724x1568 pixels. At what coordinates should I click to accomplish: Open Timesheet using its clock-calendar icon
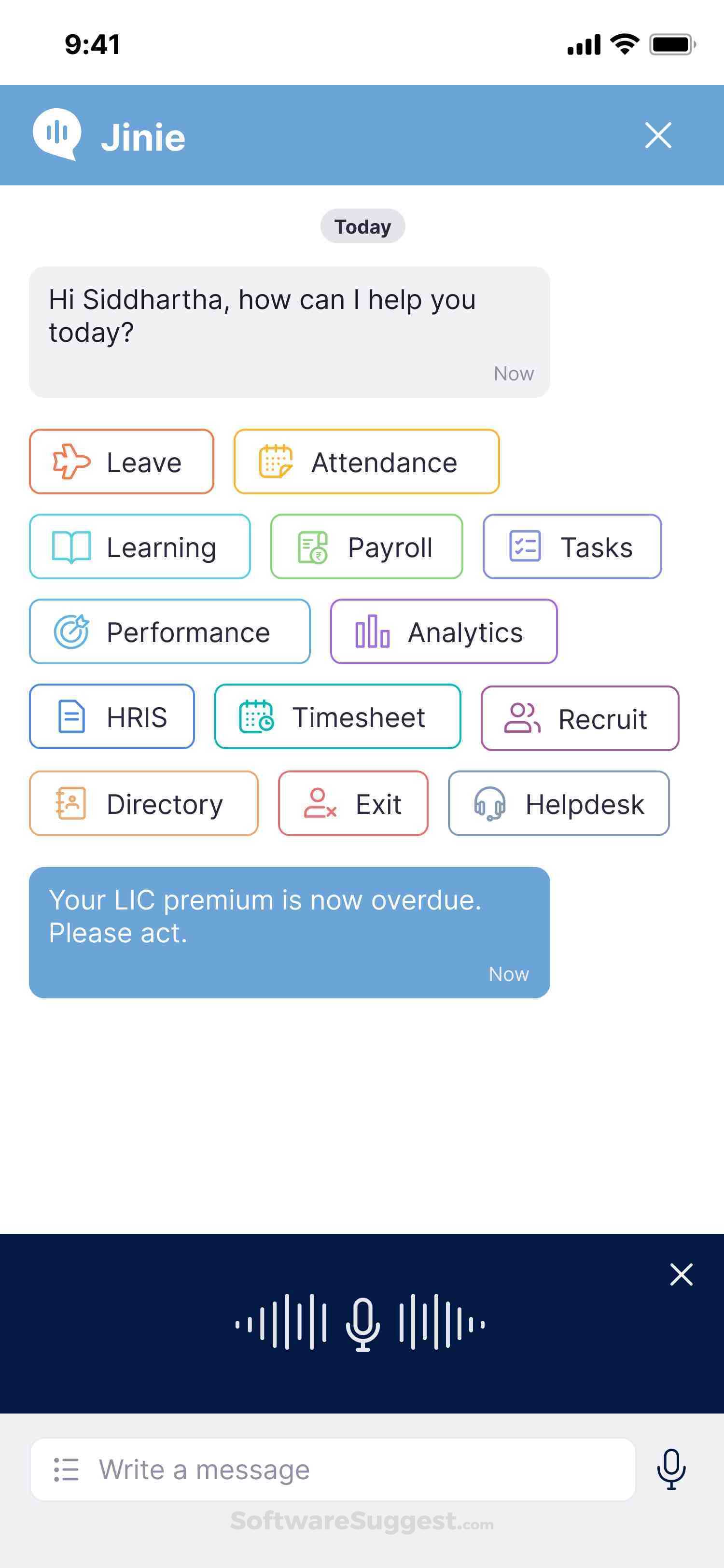[255, 718]
